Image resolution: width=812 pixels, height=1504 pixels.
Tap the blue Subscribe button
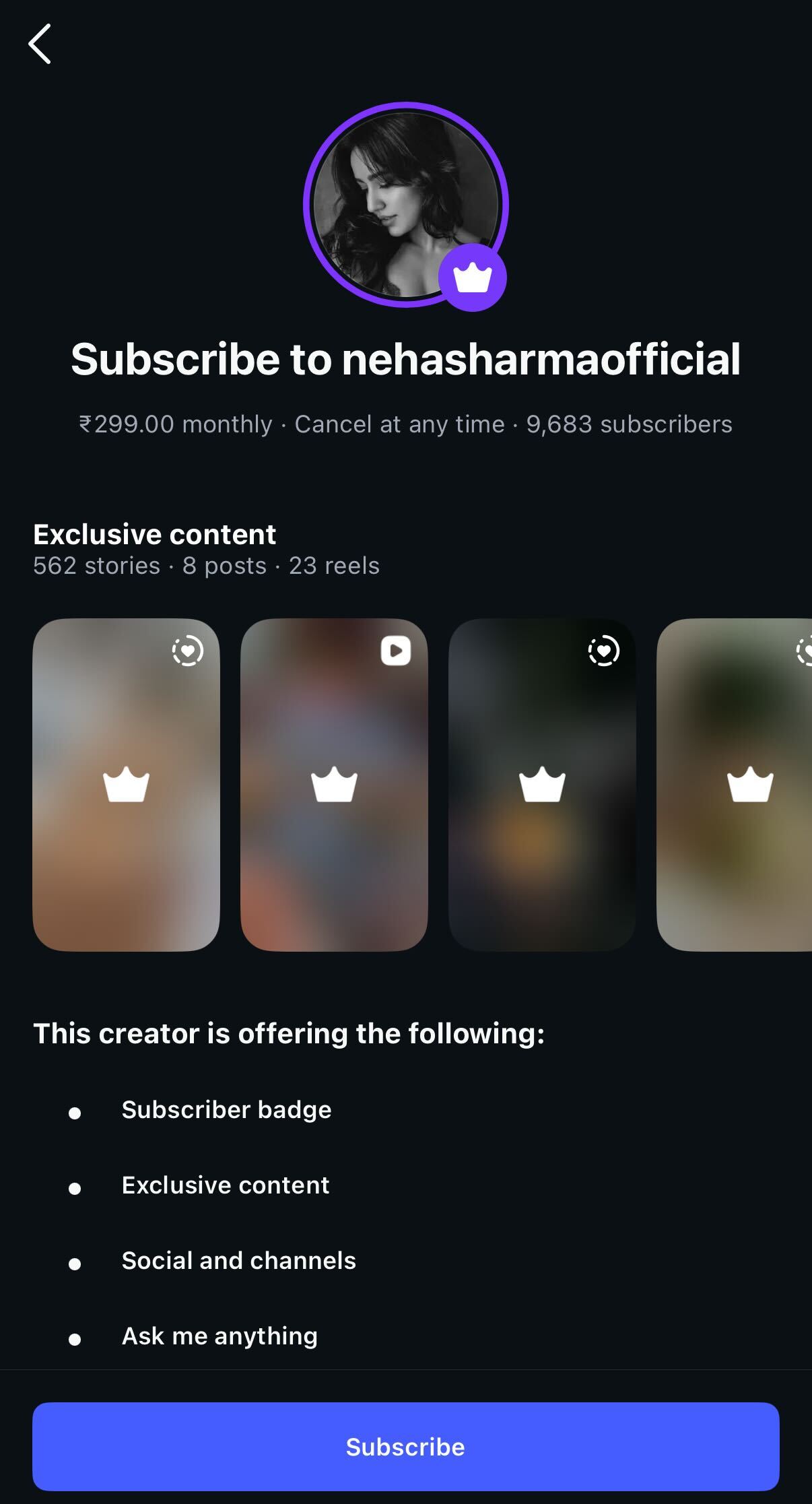(405, 1446)
